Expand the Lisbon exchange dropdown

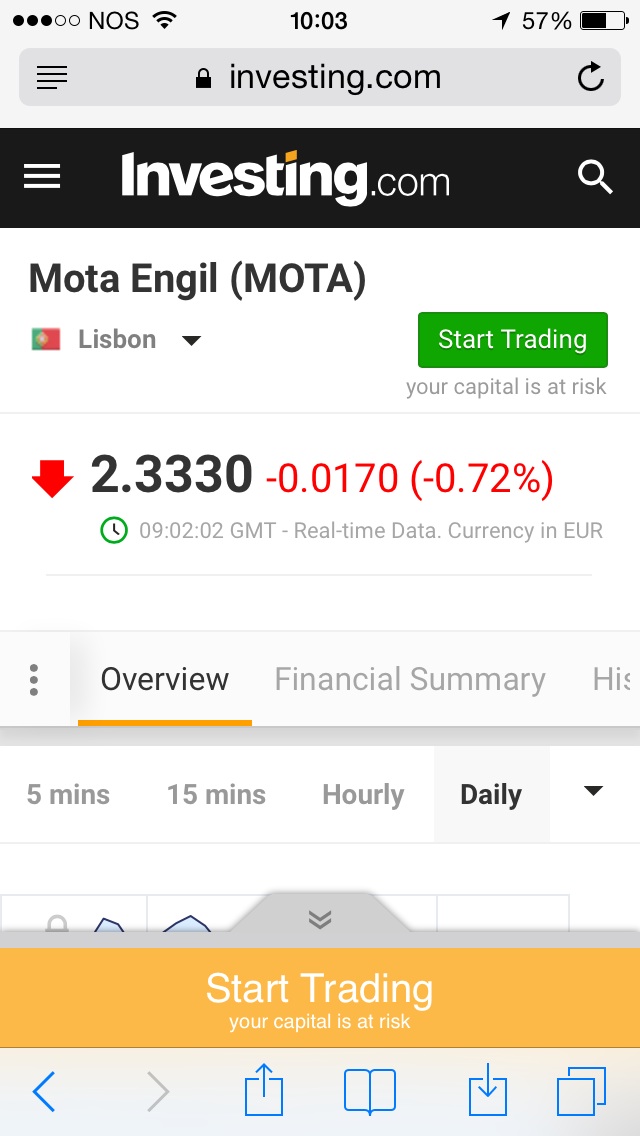191,340
